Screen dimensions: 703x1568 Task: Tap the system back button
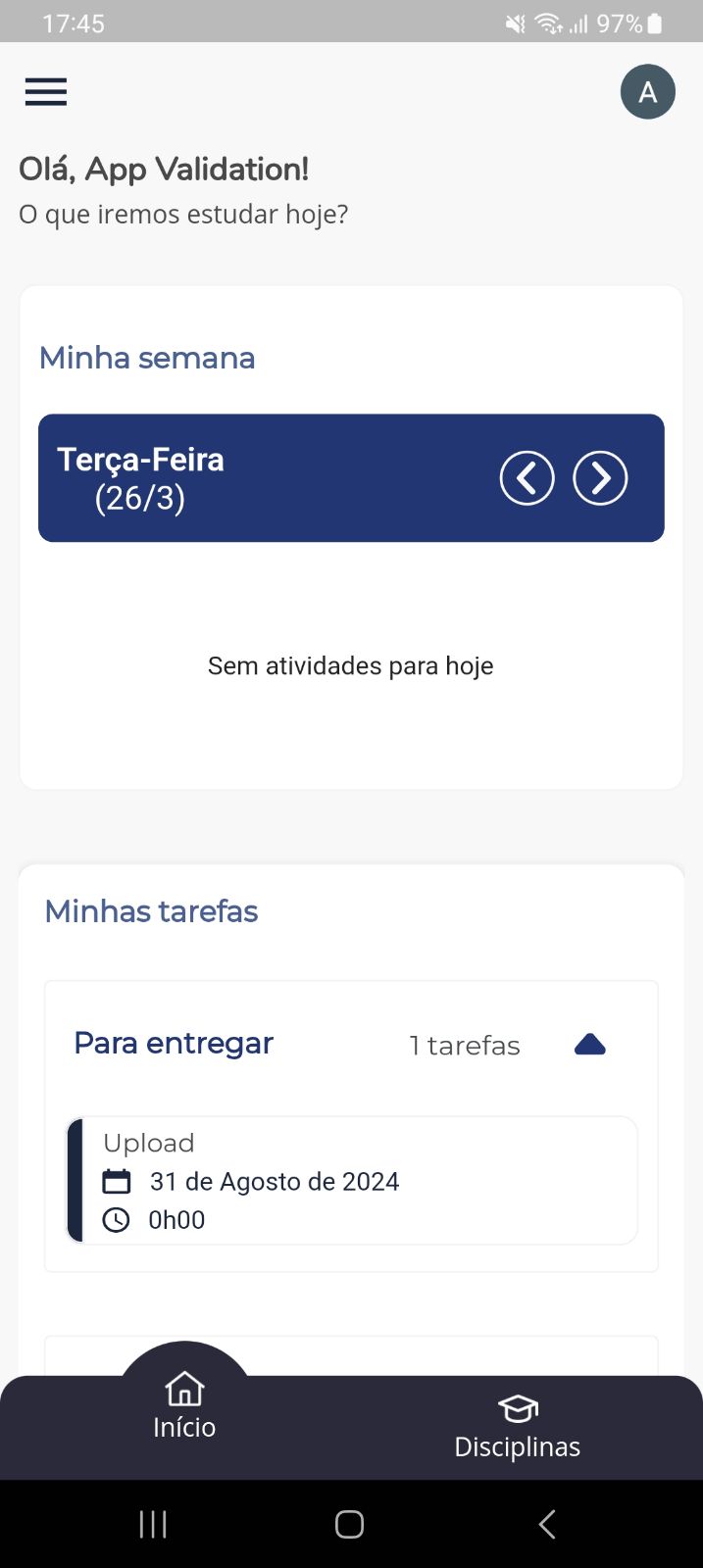pos(547,1524)
